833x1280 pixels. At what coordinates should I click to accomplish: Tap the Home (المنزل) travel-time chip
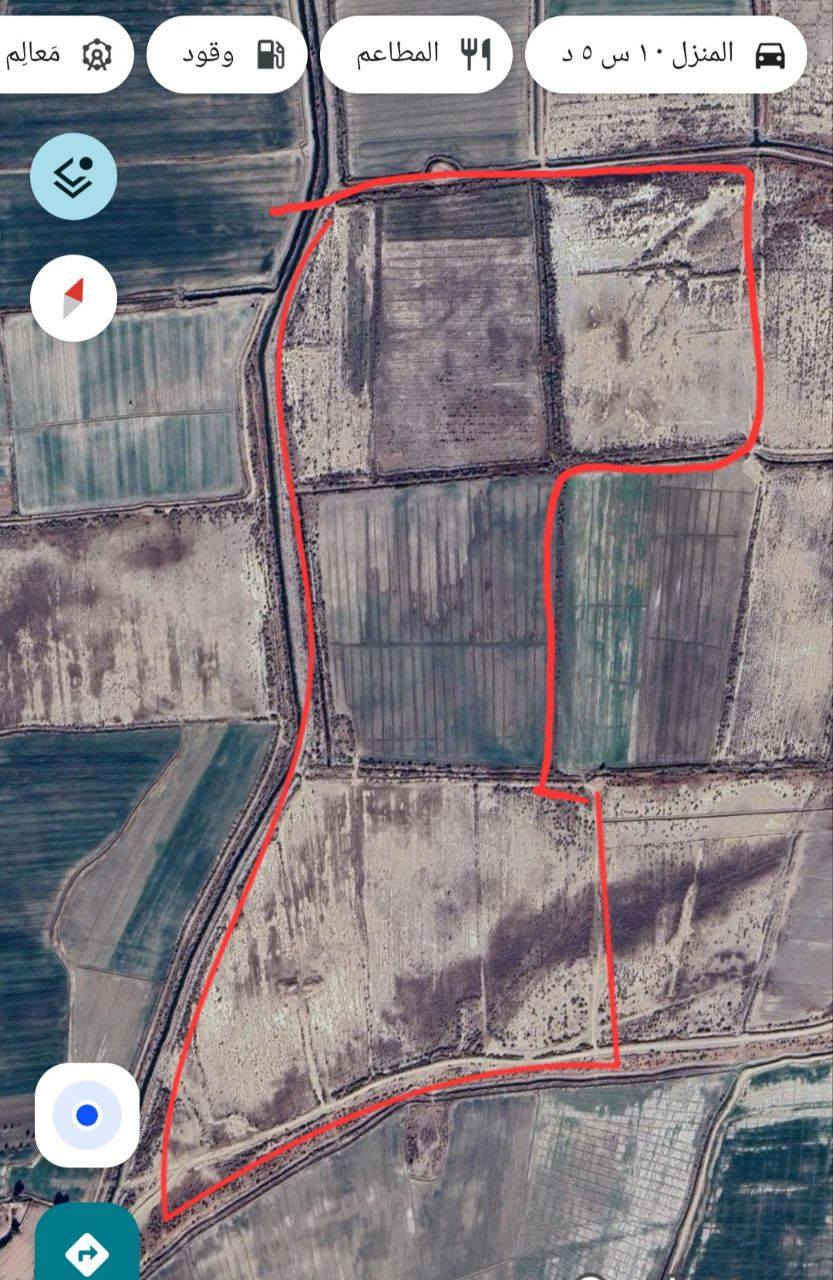coord(665,54)
